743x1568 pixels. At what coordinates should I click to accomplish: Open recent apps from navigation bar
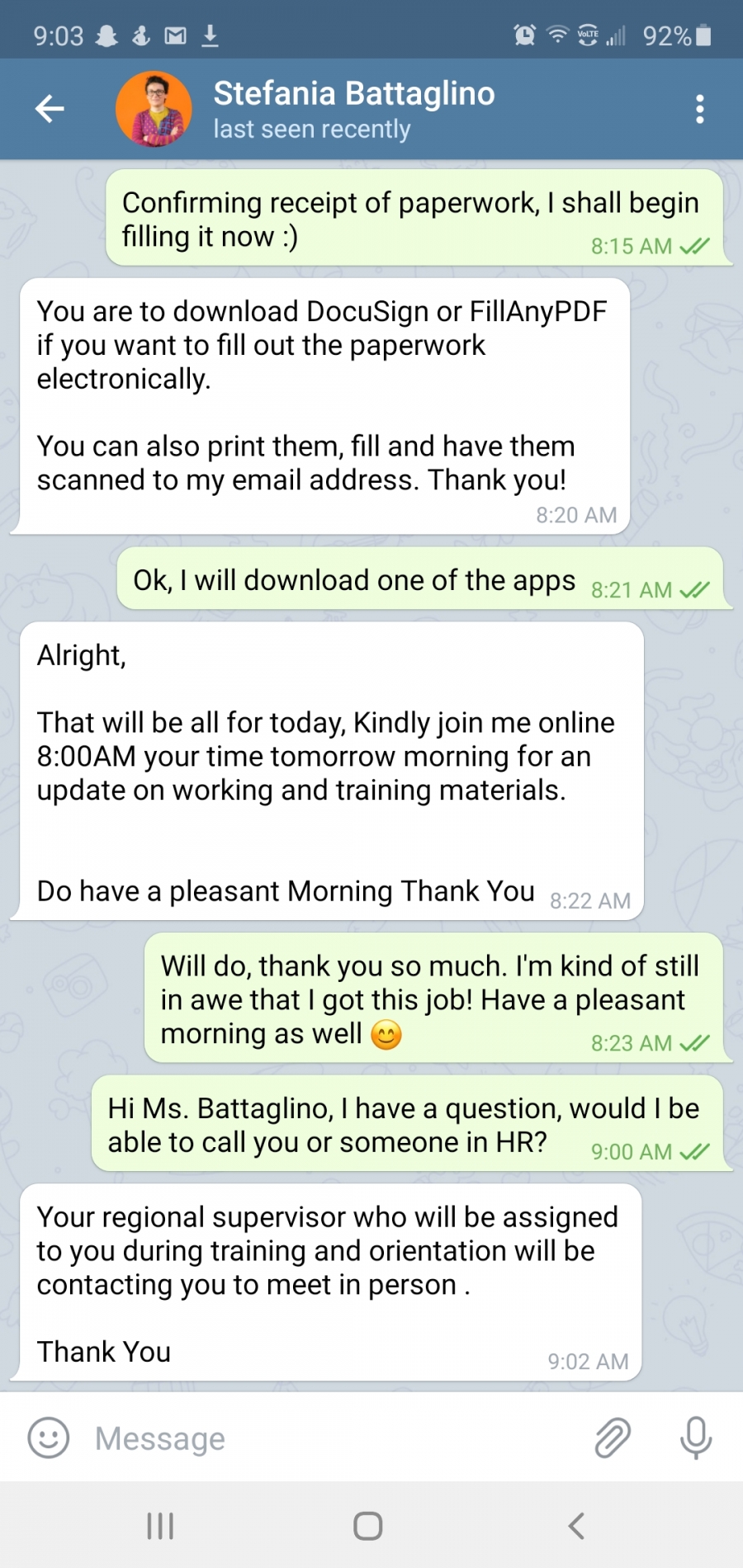tap(160, 1526)
